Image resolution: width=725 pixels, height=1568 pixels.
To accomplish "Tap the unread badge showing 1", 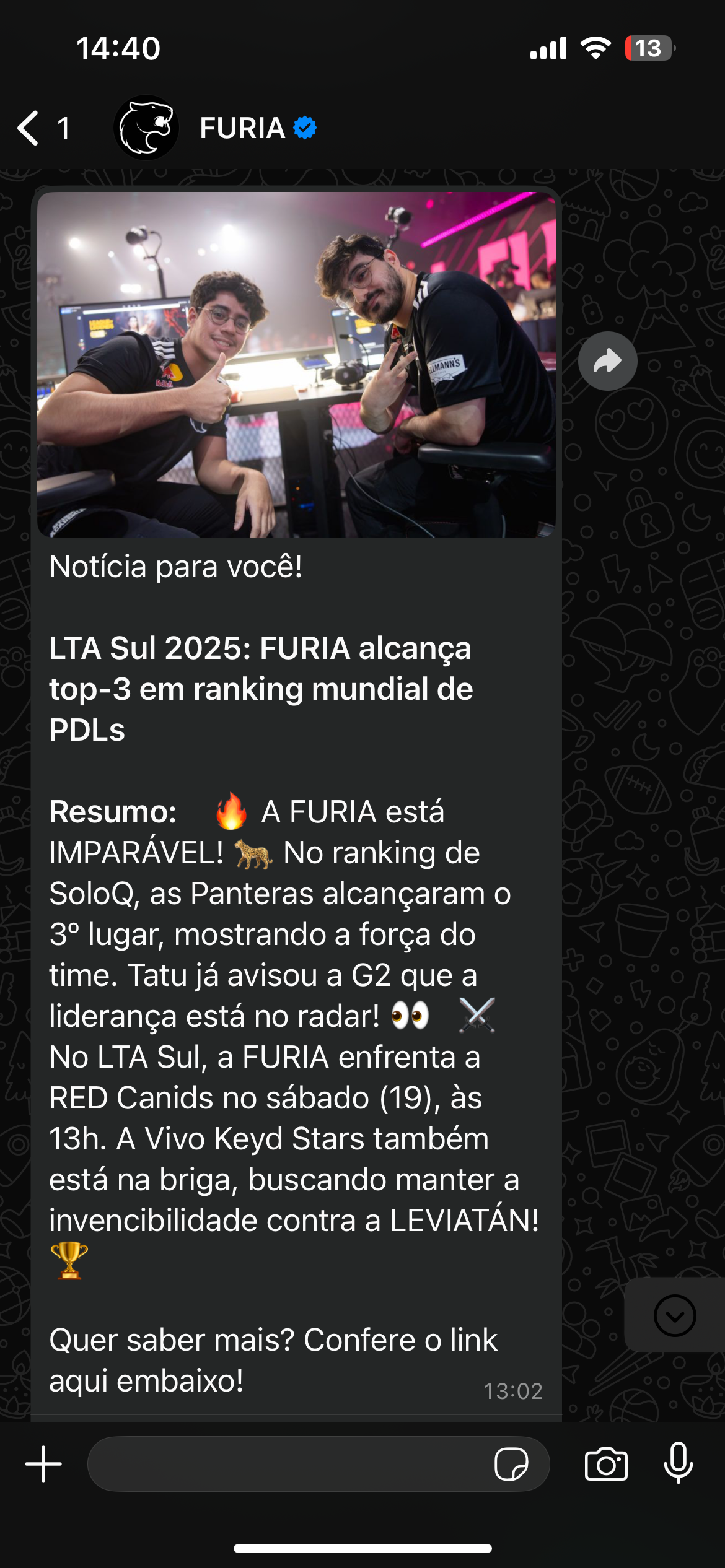I will 64,127.
